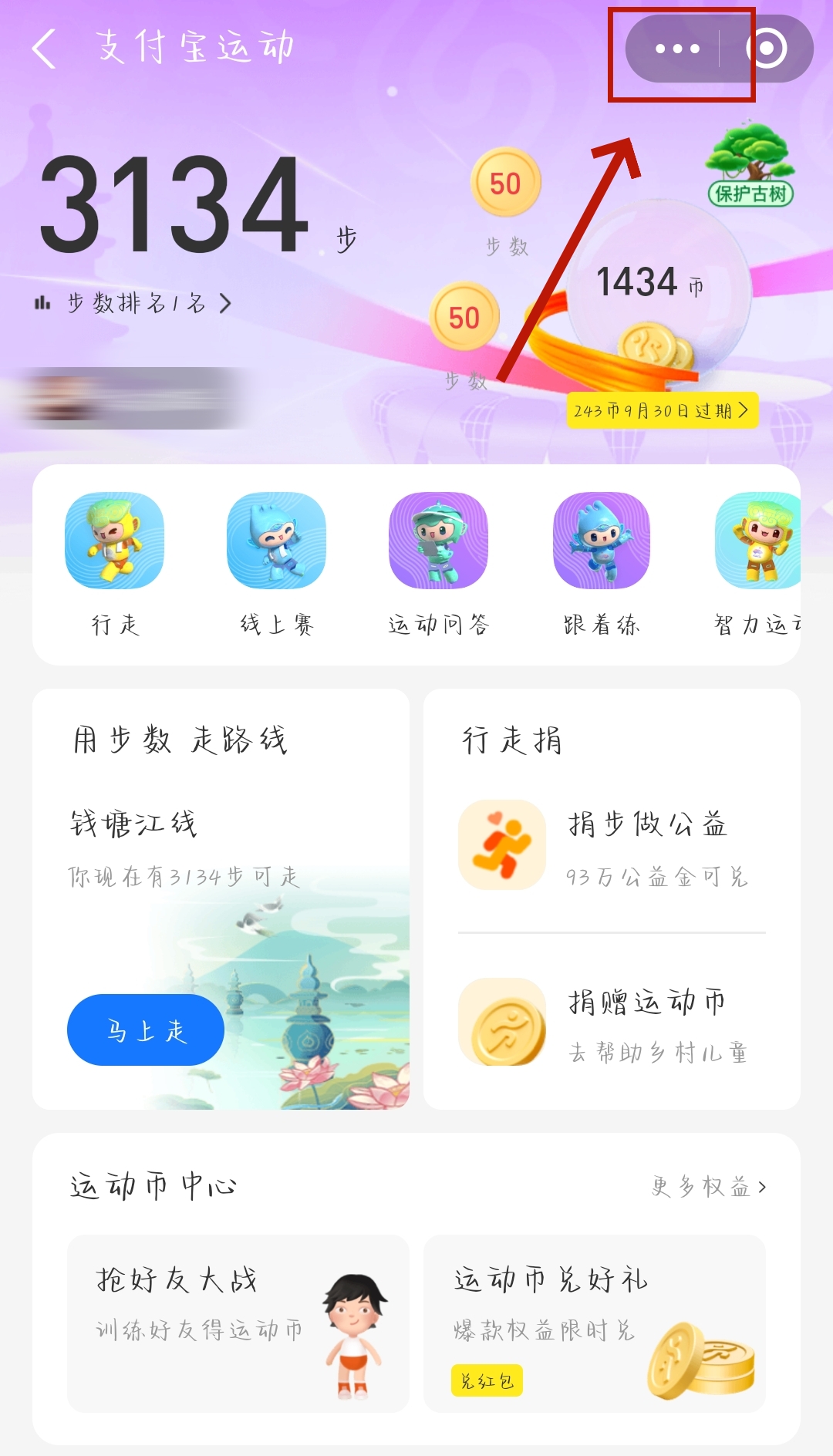Viewport: 833px width, 1456px height.
Task: Open 抢好友大战 card
Action: click(238, 1323)
